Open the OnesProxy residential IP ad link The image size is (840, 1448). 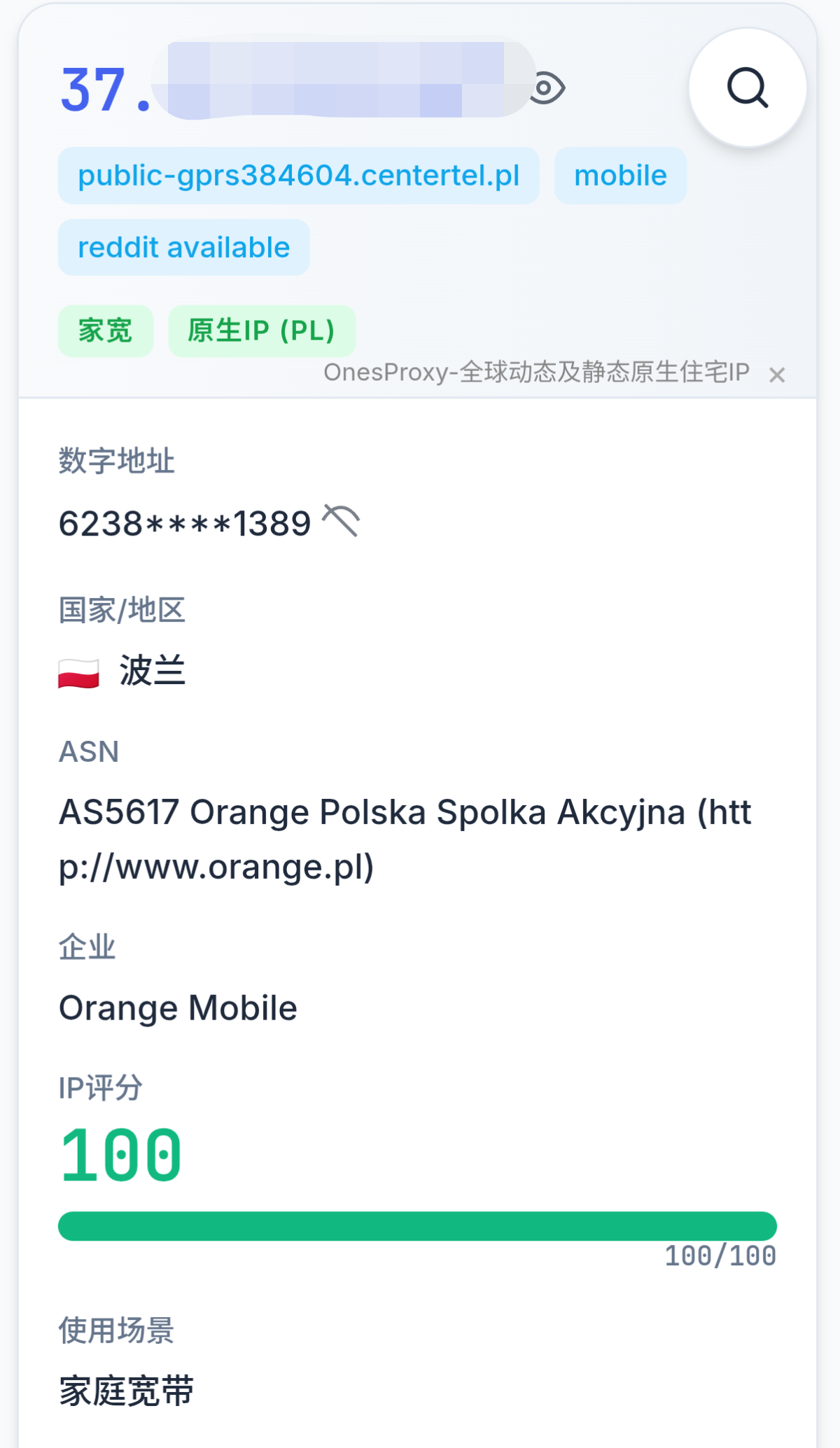pyautogui.click(x=535, y=373)
